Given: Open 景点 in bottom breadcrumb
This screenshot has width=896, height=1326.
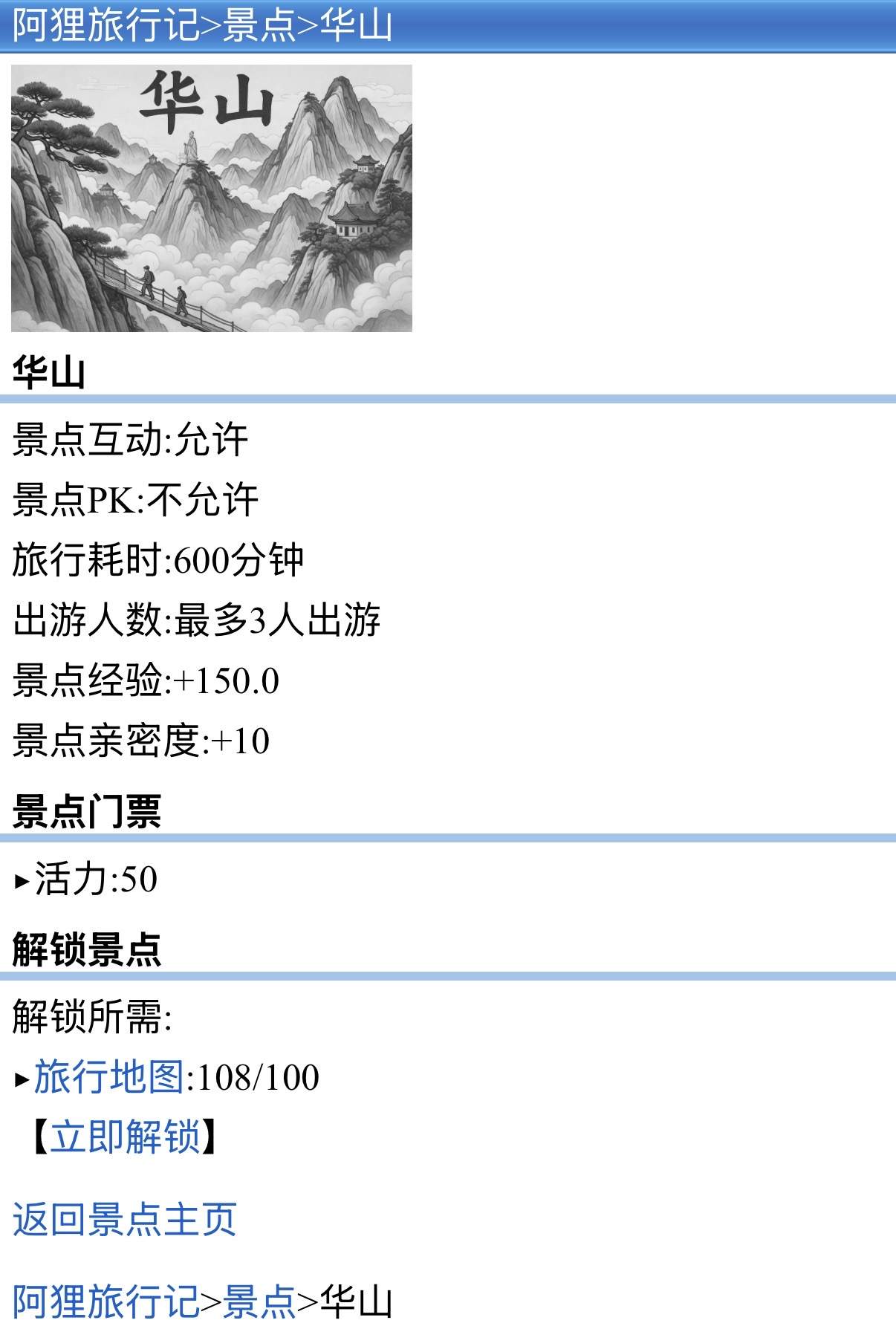Looking at the screenshot, I should [x=259, y=1301].
